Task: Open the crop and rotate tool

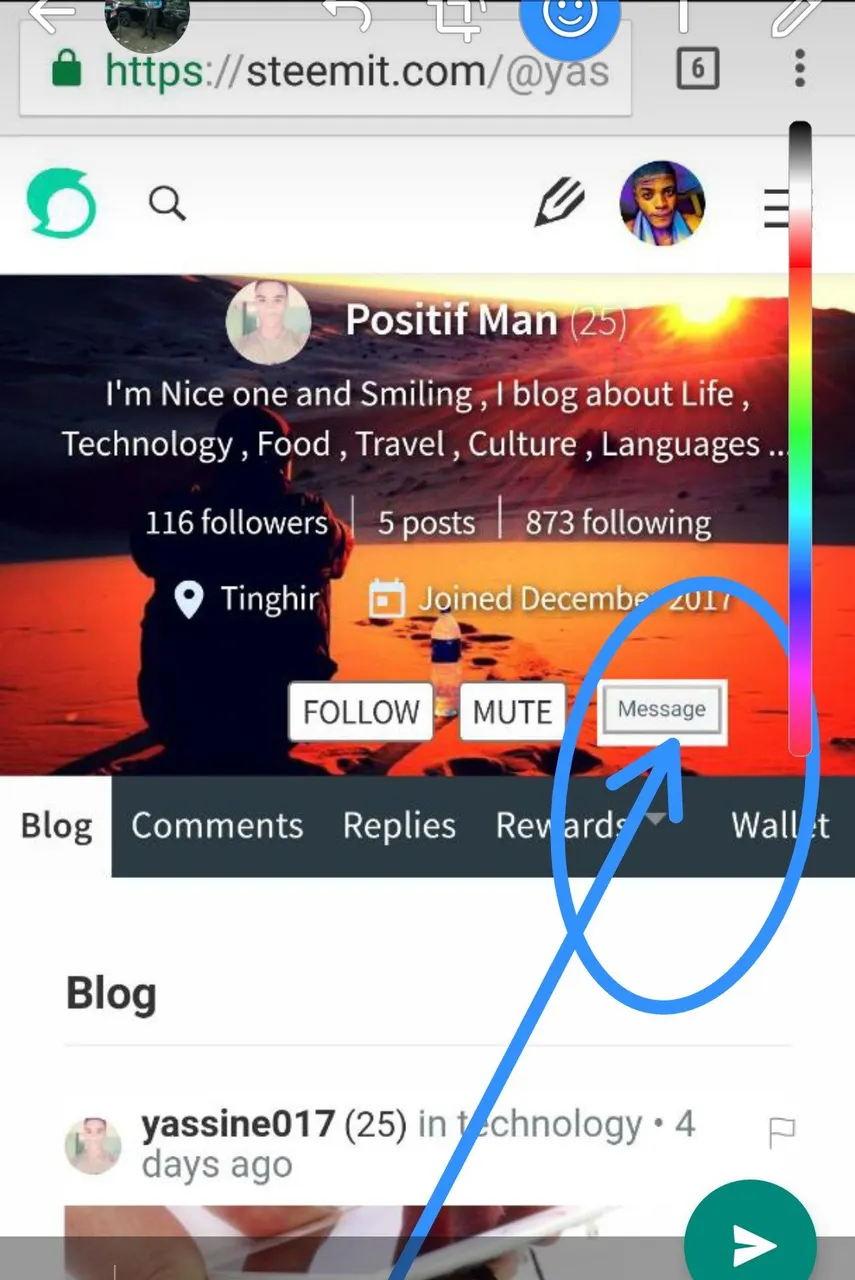Action: click(456, 14)
